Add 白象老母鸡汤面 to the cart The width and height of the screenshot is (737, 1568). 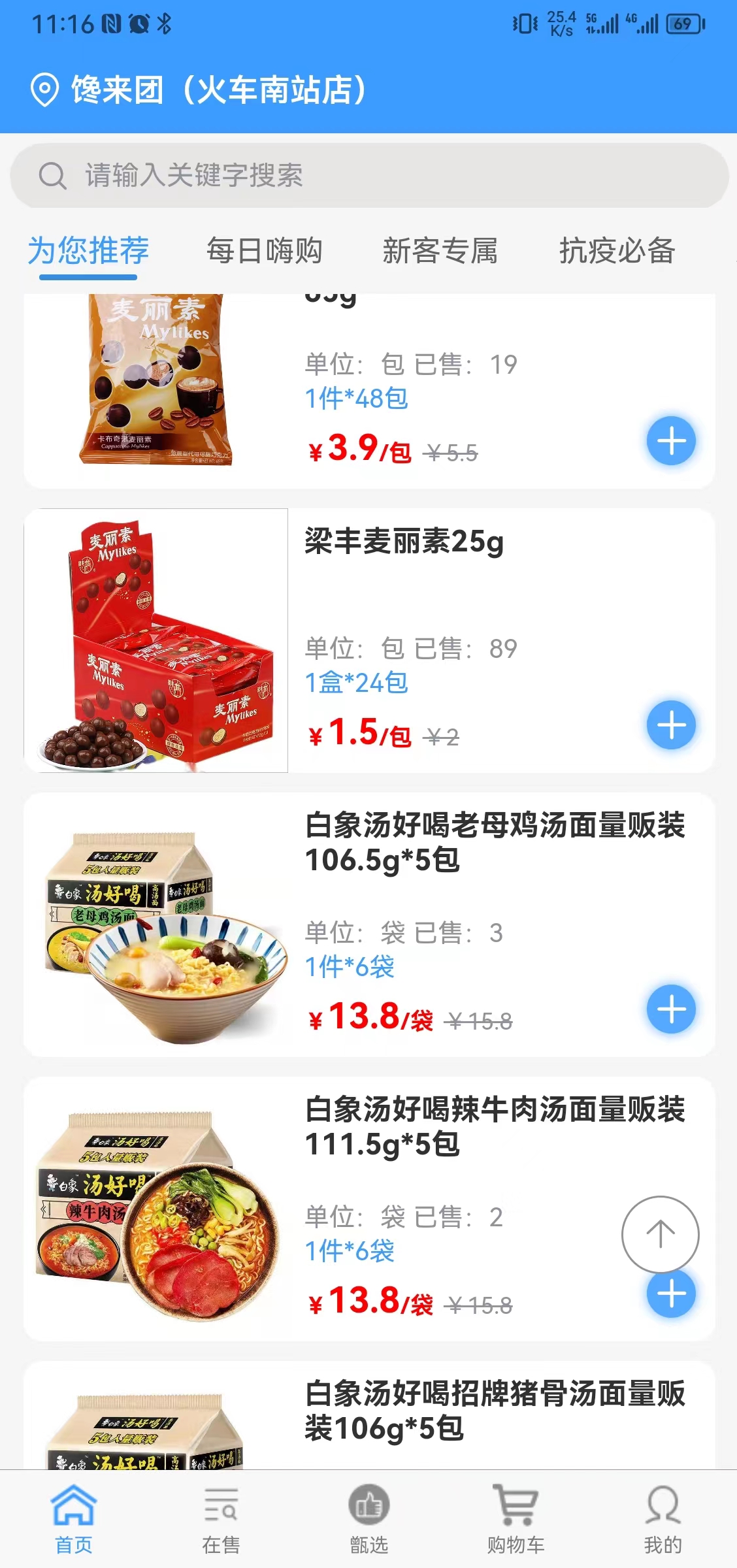[x=671, y=1009]
